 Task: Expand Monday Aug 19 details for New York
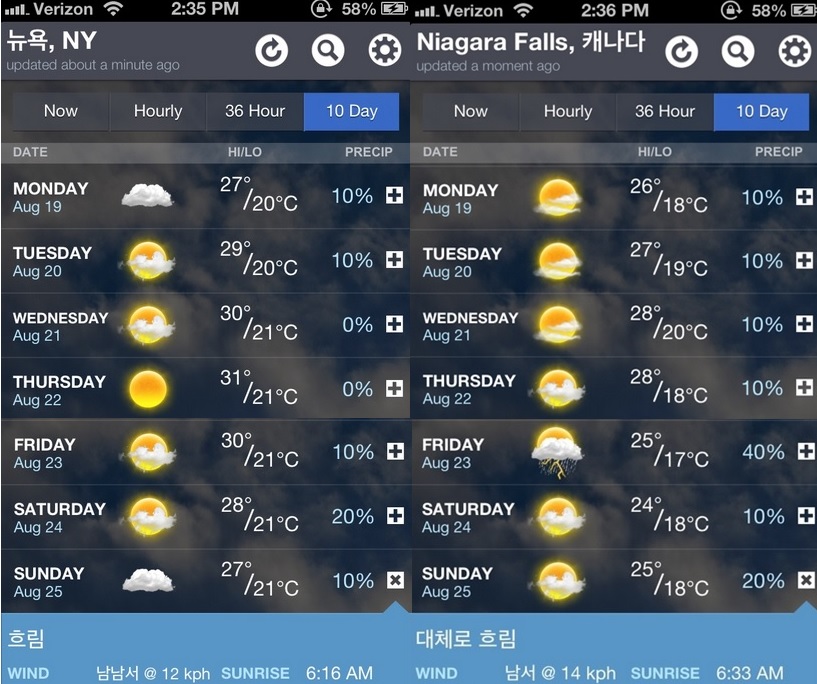(x=394, y=196)
